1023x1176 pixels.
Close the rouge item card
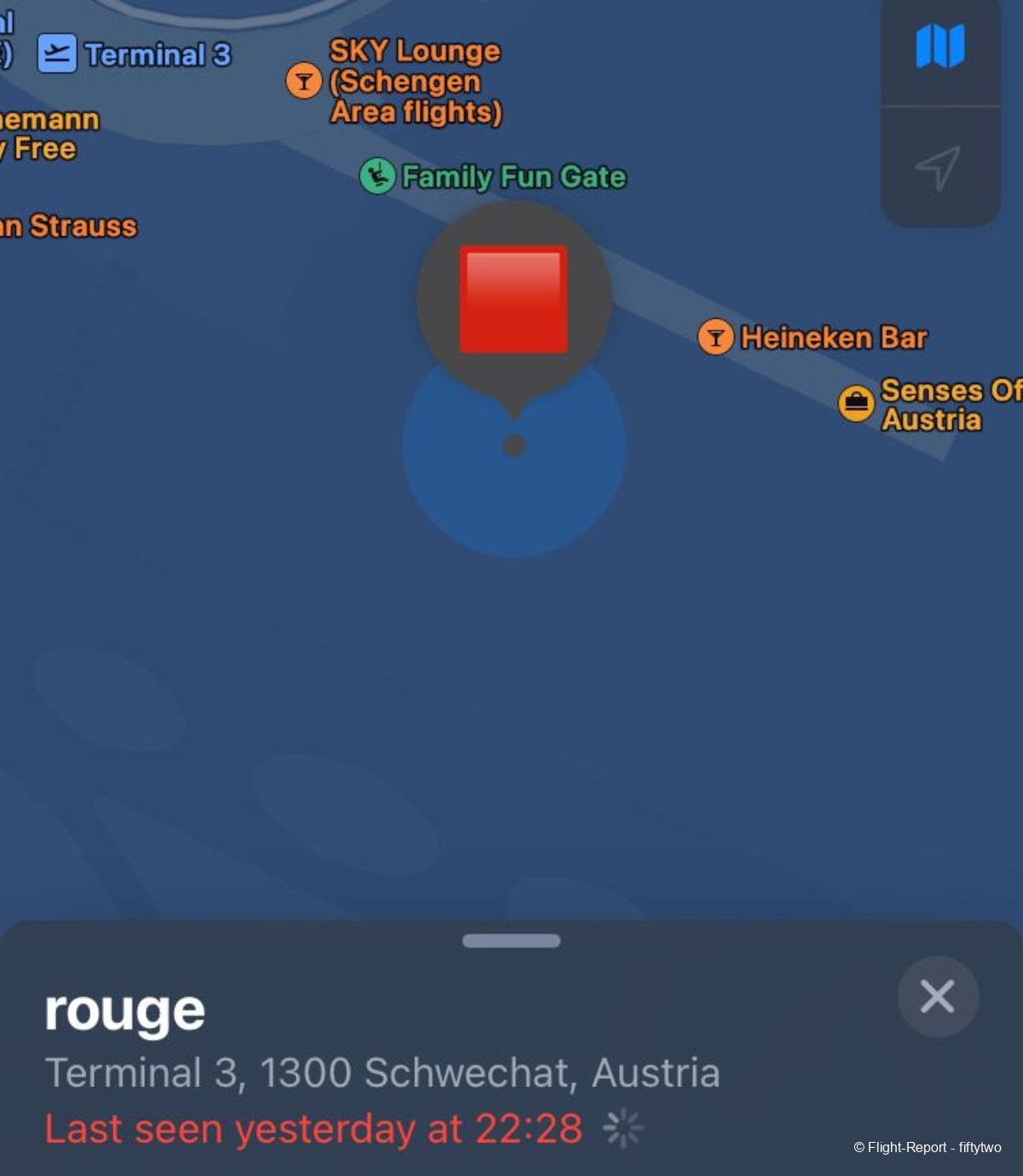click(938, 996)
